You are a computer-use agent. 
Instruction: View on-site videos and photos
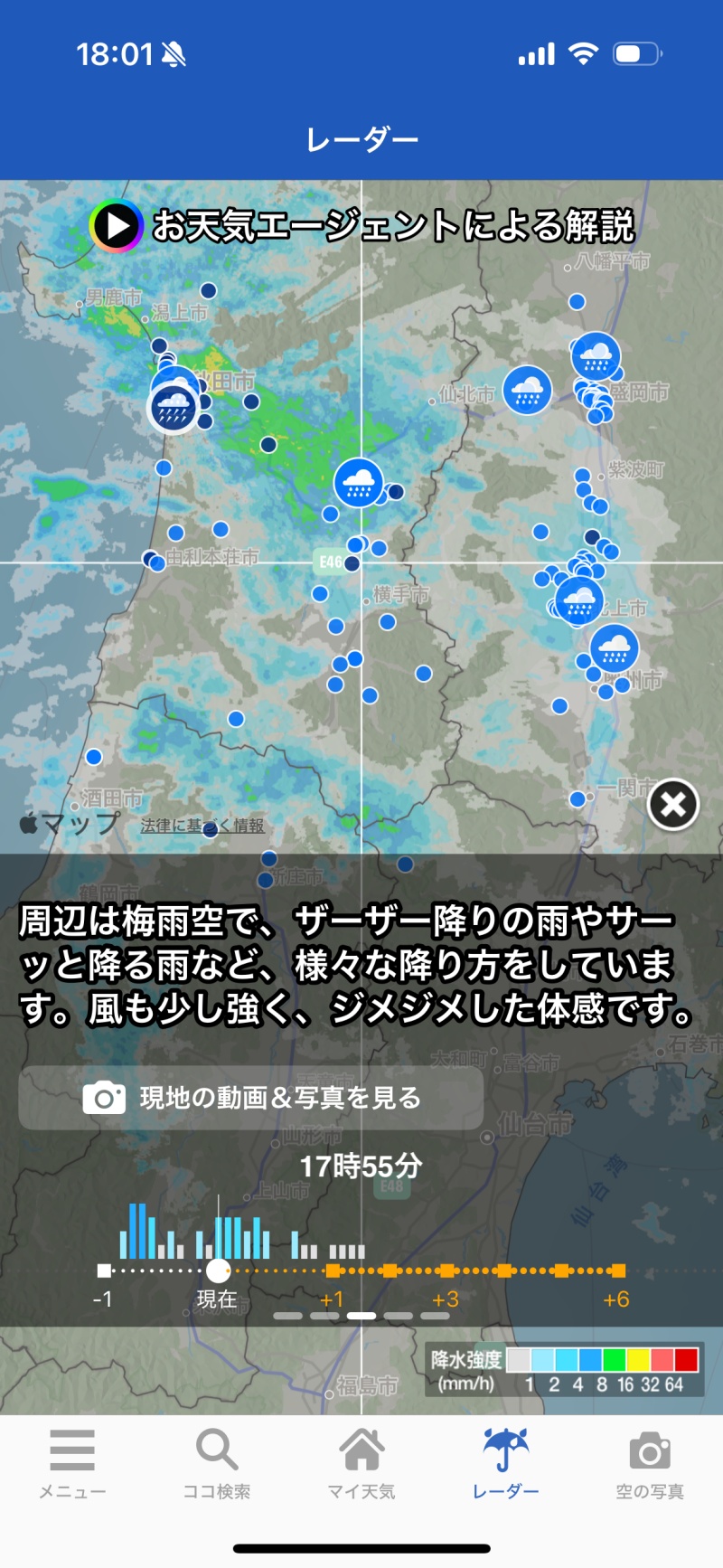tap(251, 1098)
